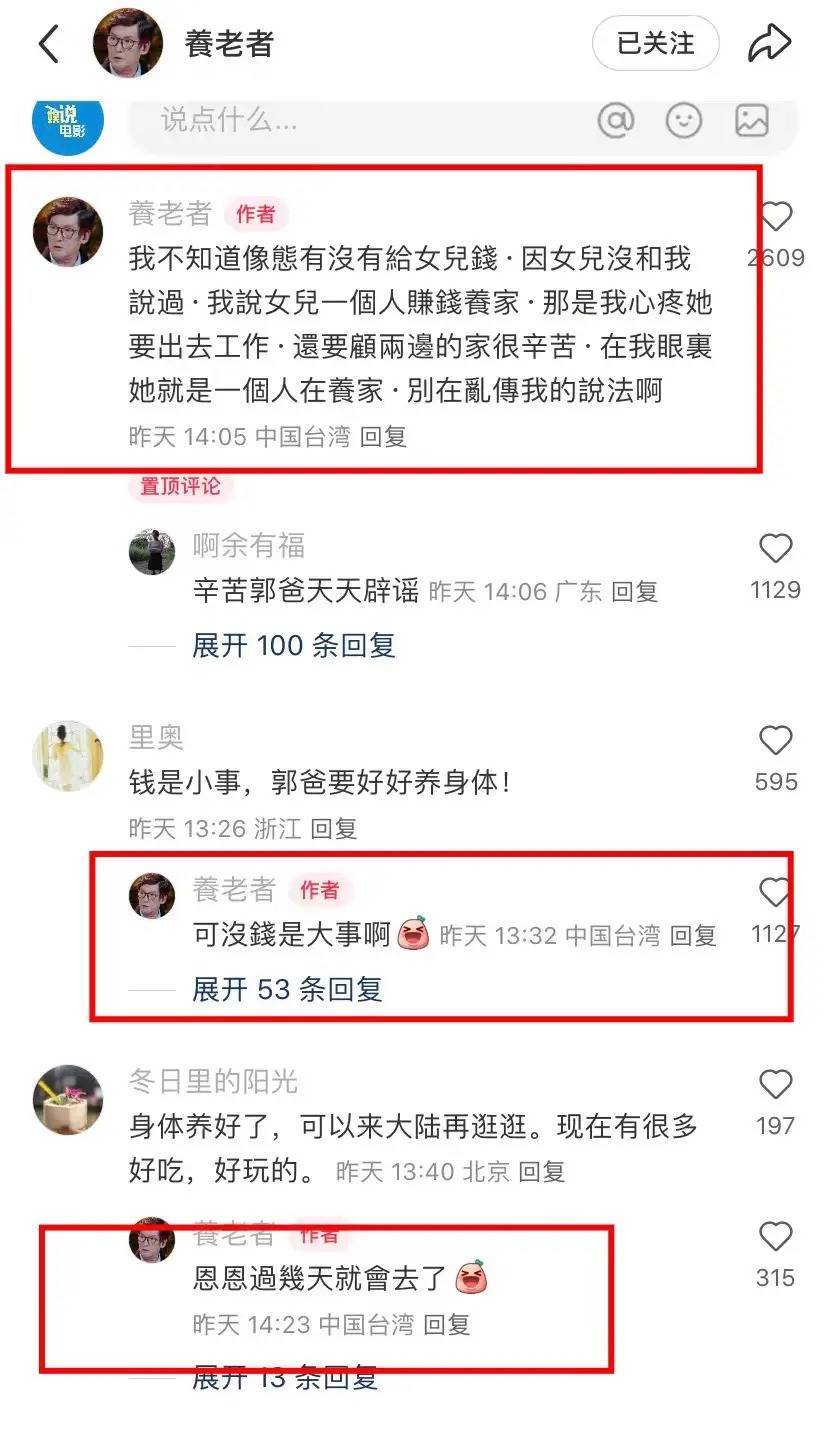Reply to 養老者's pinned comment
The height and width of the screenshot is (1436, 826).
(383, 436)
